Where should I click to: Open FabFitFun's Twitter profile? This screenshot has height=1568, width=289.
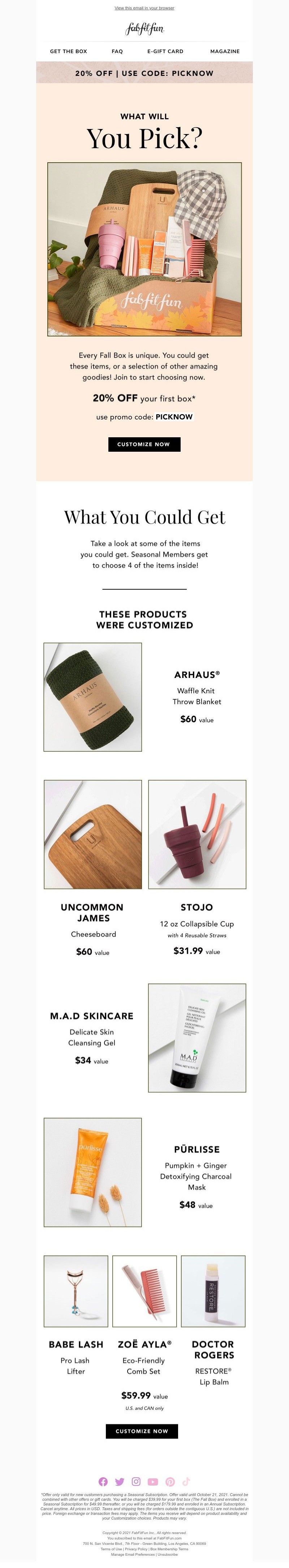[119, 1482]
